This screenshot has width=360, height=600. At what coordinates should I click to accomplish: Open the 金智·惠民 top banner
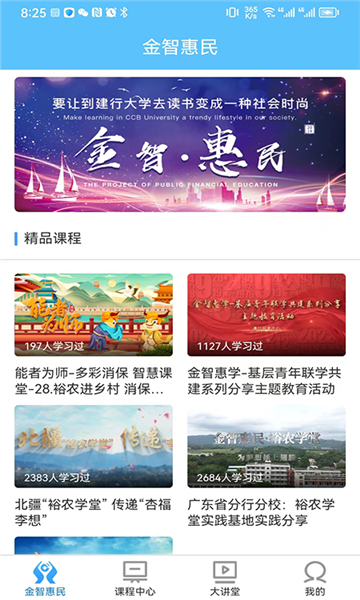click(x=180, y=145)
